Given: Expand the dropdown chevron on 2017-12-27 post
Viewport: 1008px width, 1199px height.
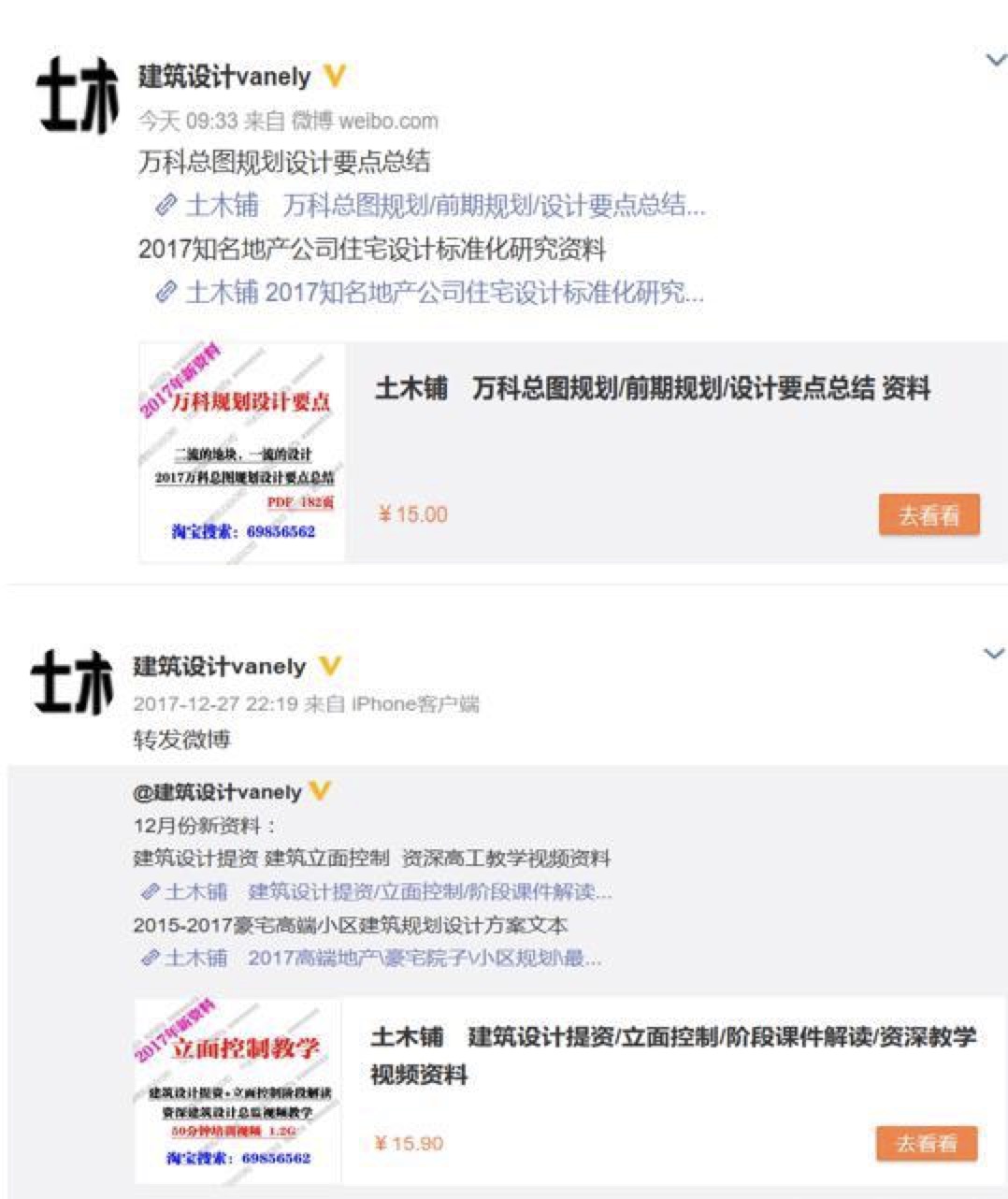Looking at the screenshot, I should coord(994,653).
